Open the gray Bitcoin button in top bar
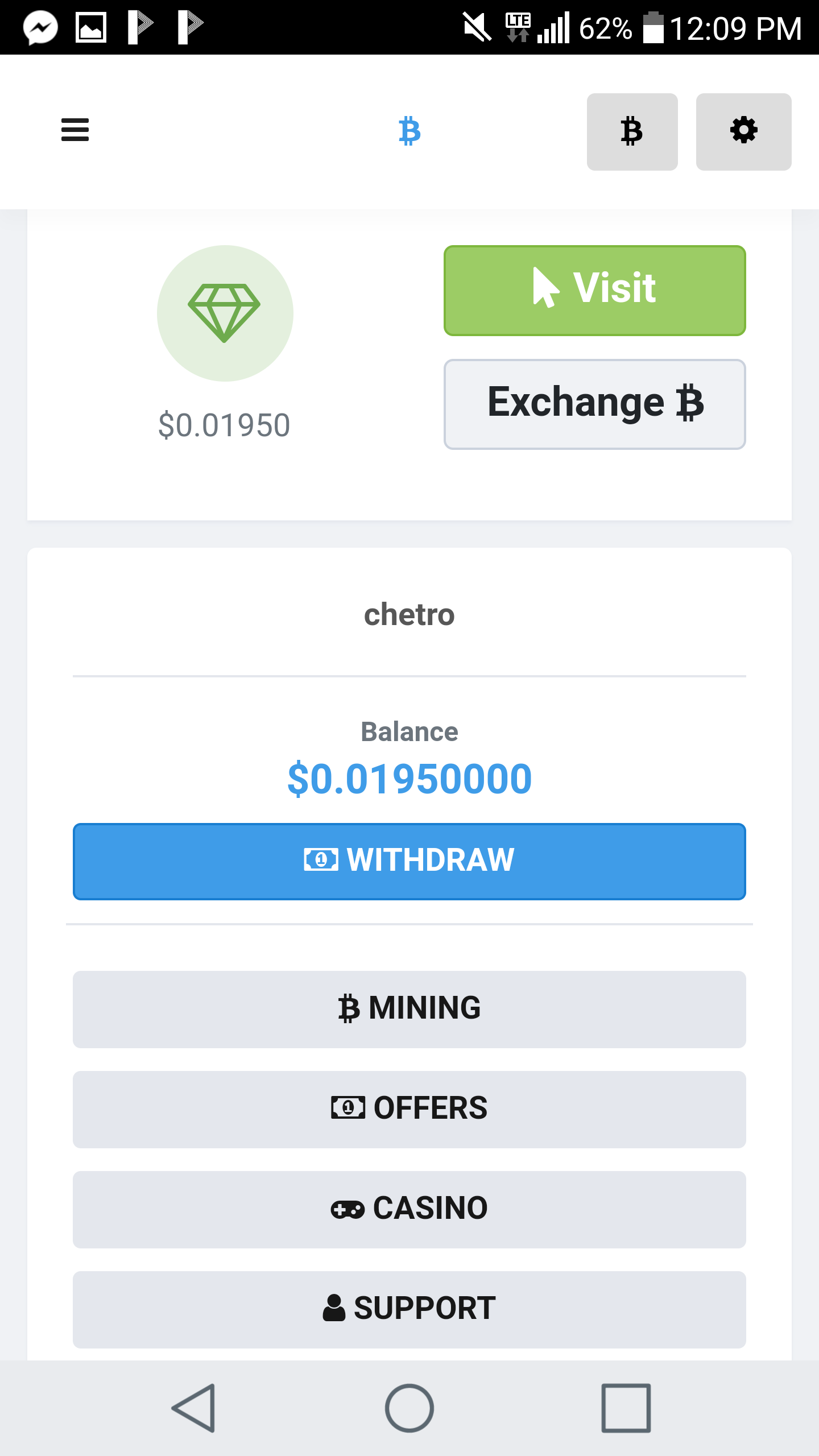 tap(632, 132)
